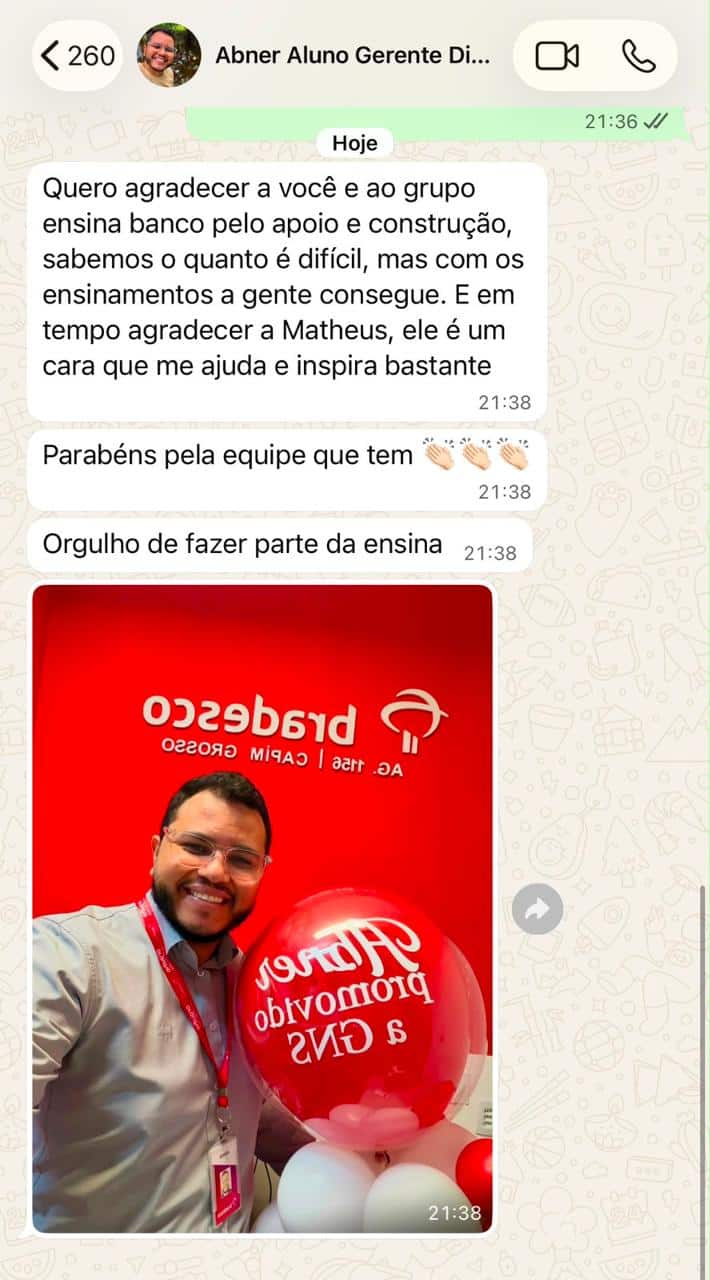Open the received Bradesco photo
Viewport: 710px width, 1280px height.
(x=262, y=908)
